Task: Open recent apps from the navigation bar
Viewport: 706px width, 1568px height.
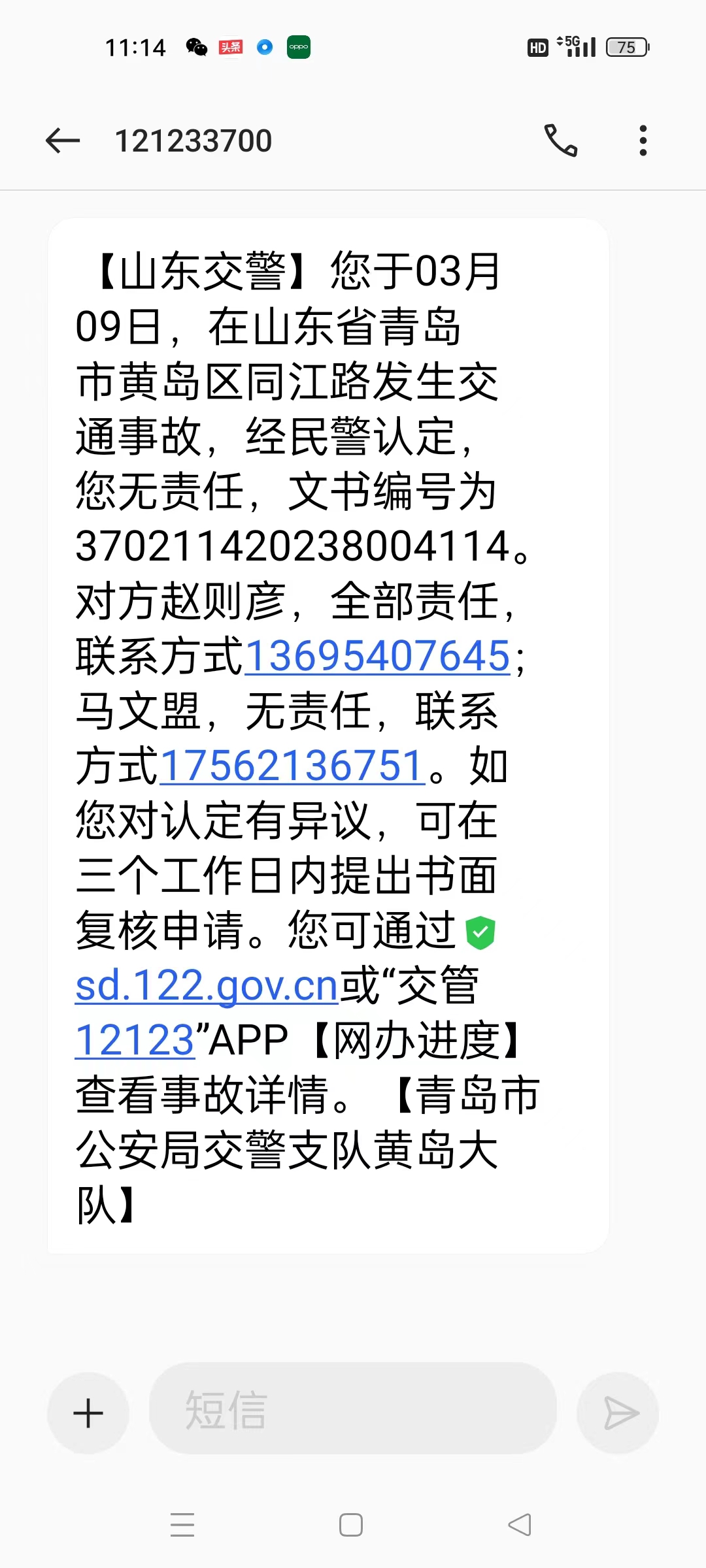Action: click(x=182, y=1525)
